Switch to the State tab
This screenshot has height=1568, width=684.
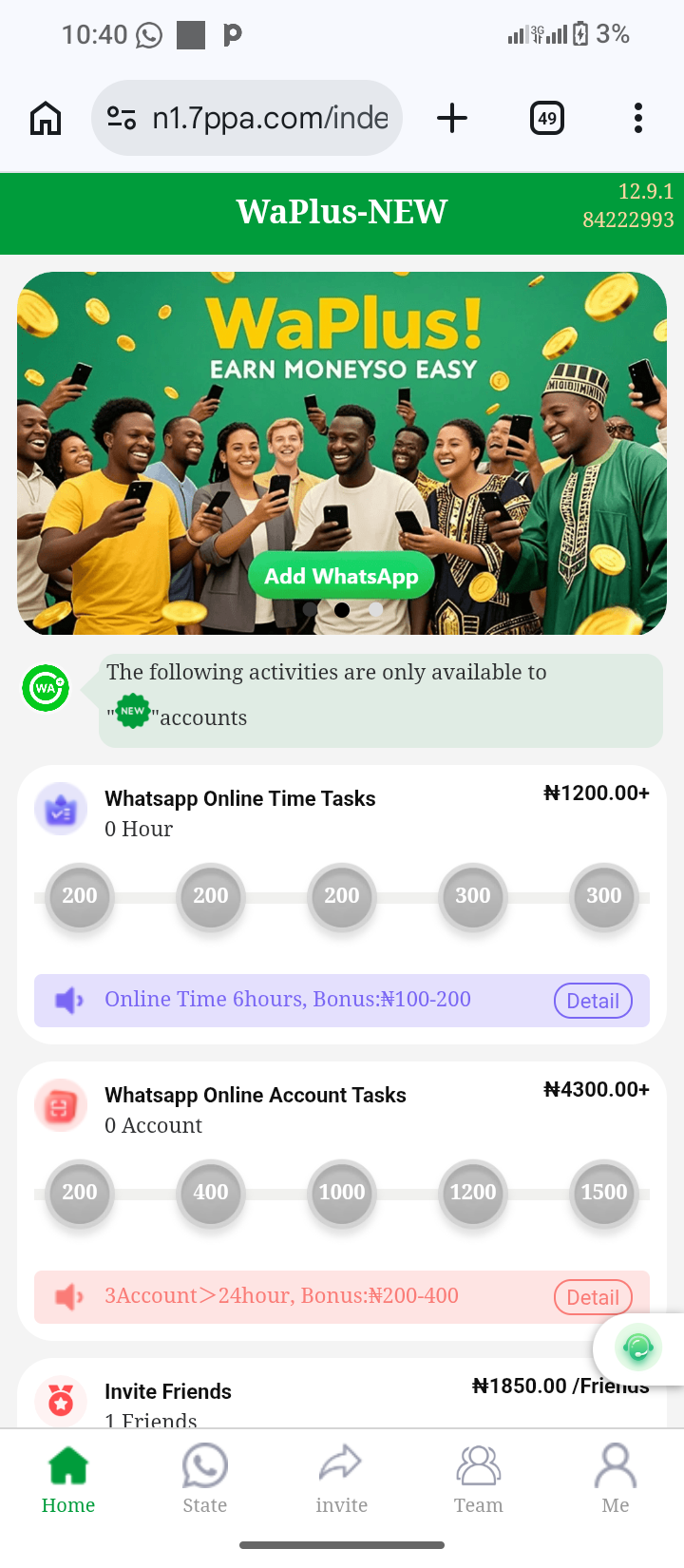pos(205,1479)
